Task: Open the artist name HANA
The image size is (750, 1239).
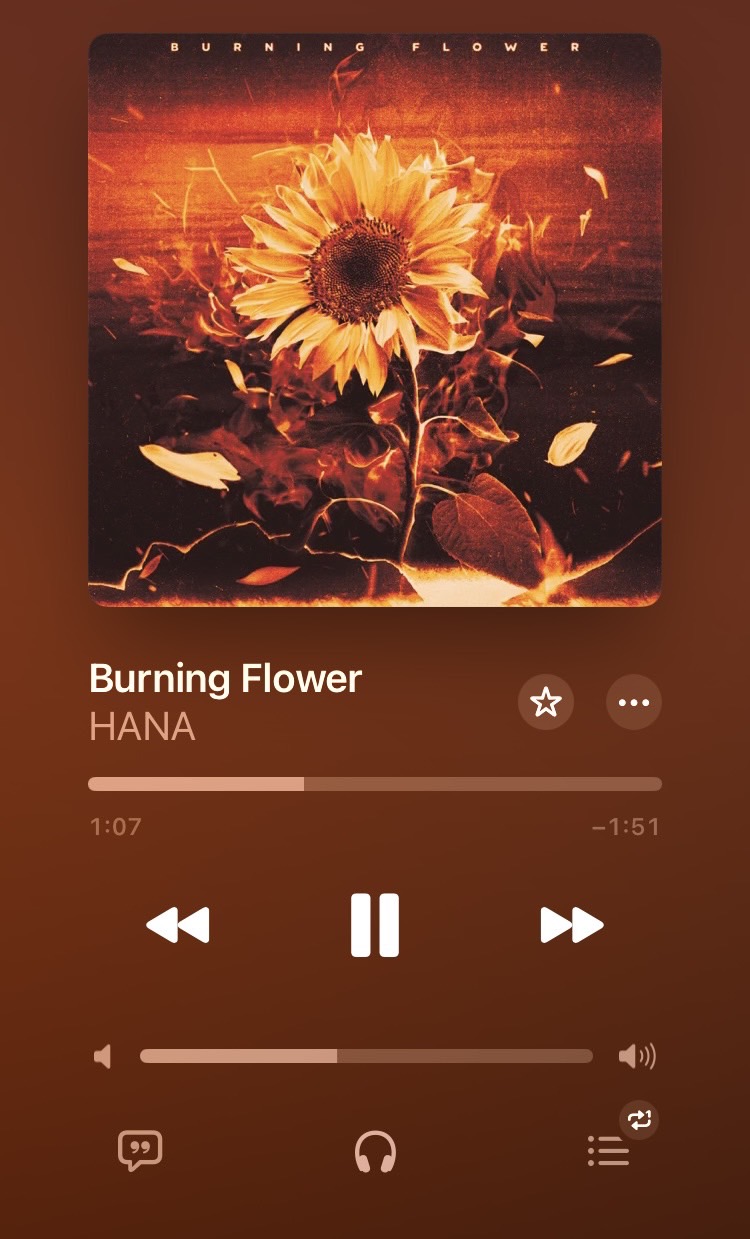Action: click(142, 727)
